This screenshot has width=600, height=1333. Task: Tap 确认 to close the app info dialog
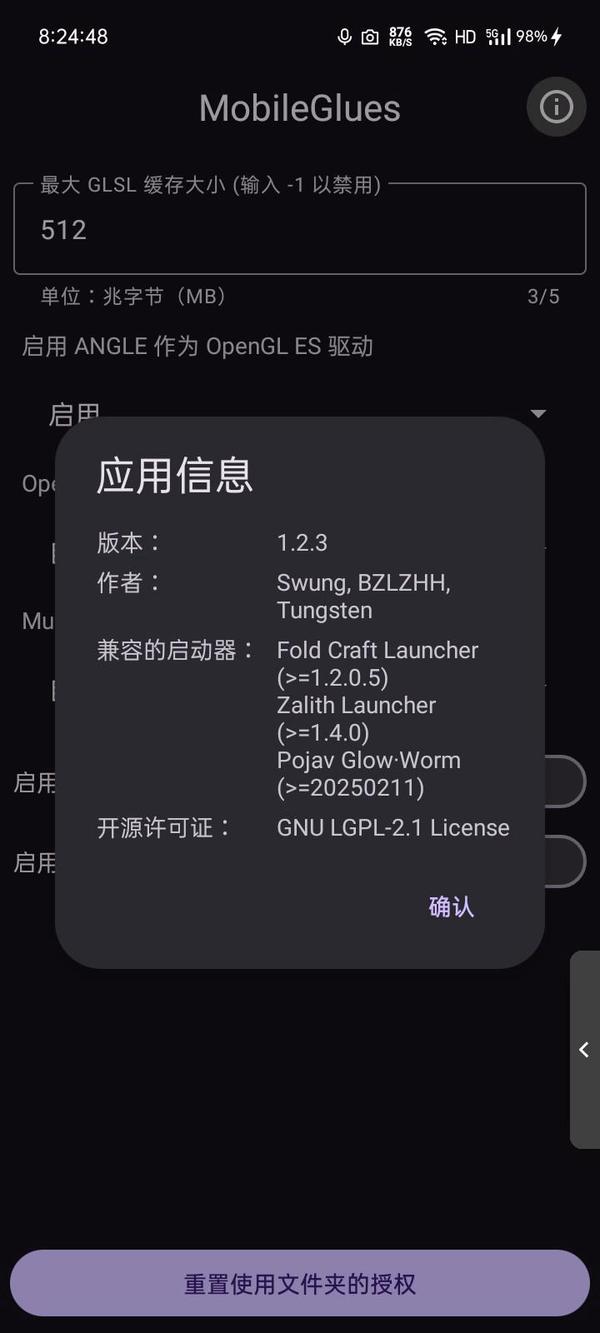click(x=451, y=907)
